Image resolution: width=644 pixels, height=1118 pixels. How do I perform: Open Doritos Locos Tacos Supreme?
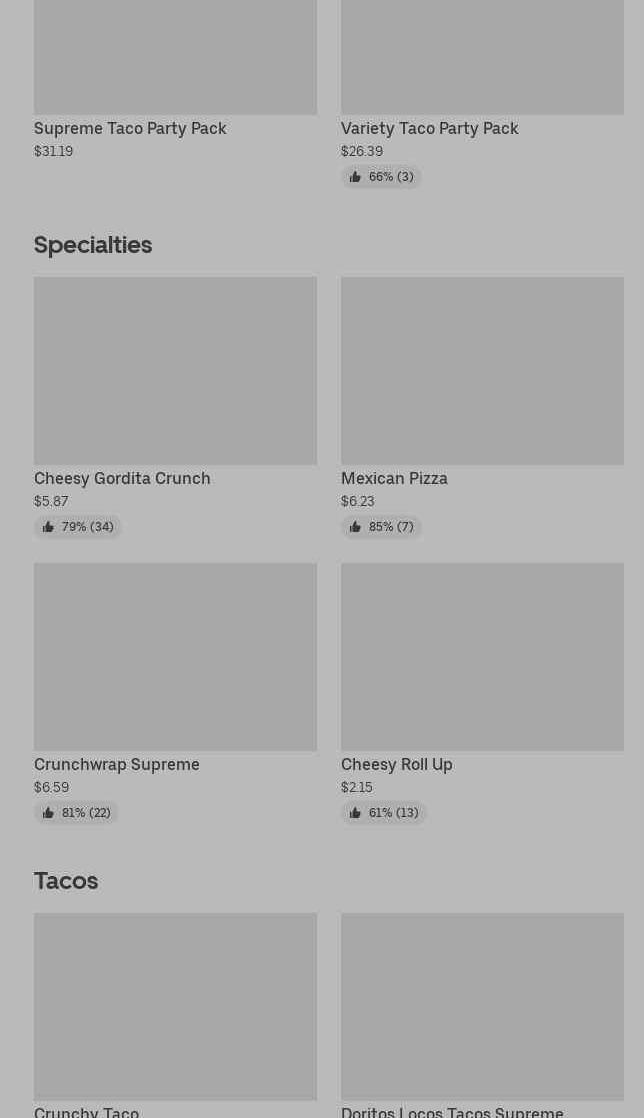(x=482, y=1015)
